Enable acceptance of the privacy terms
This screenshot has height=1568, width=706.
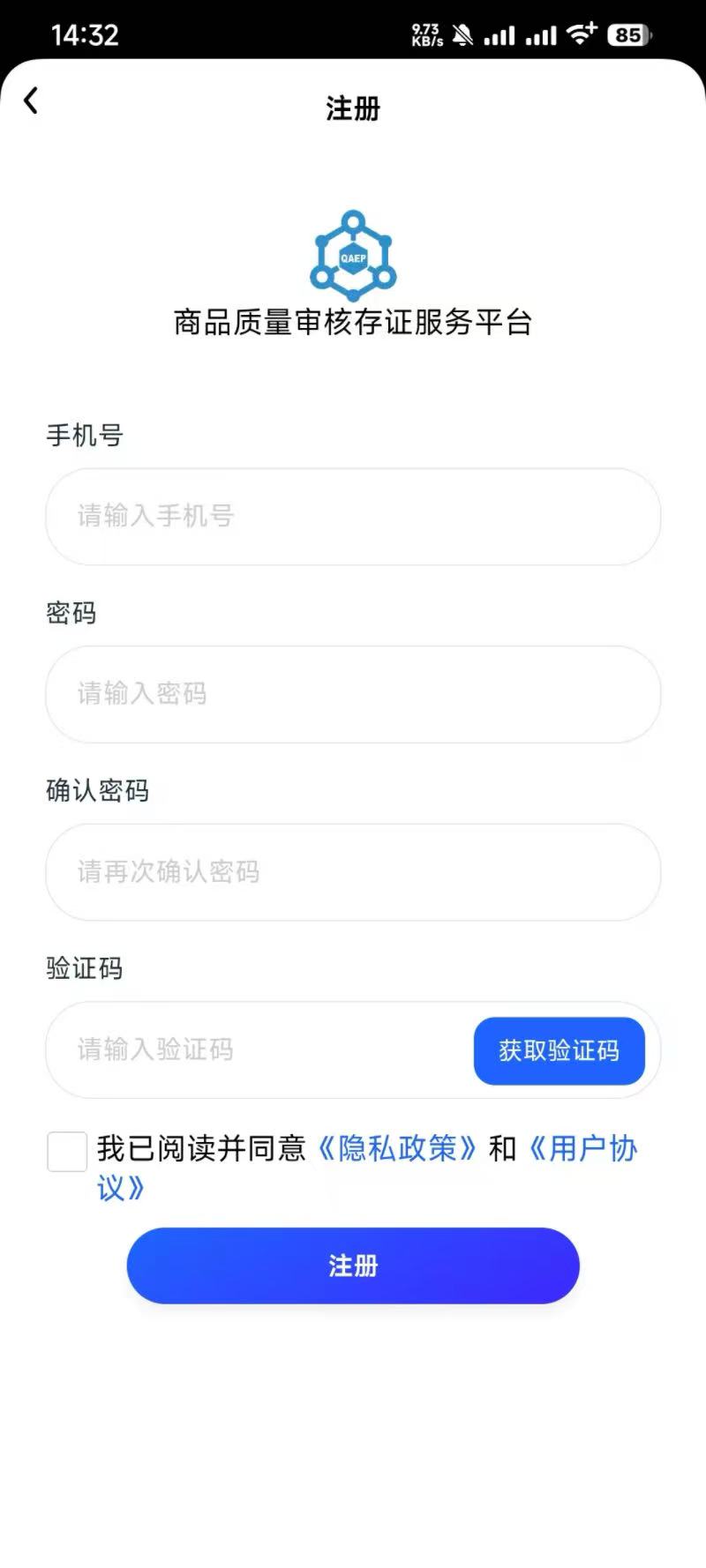pos(66,1152)
